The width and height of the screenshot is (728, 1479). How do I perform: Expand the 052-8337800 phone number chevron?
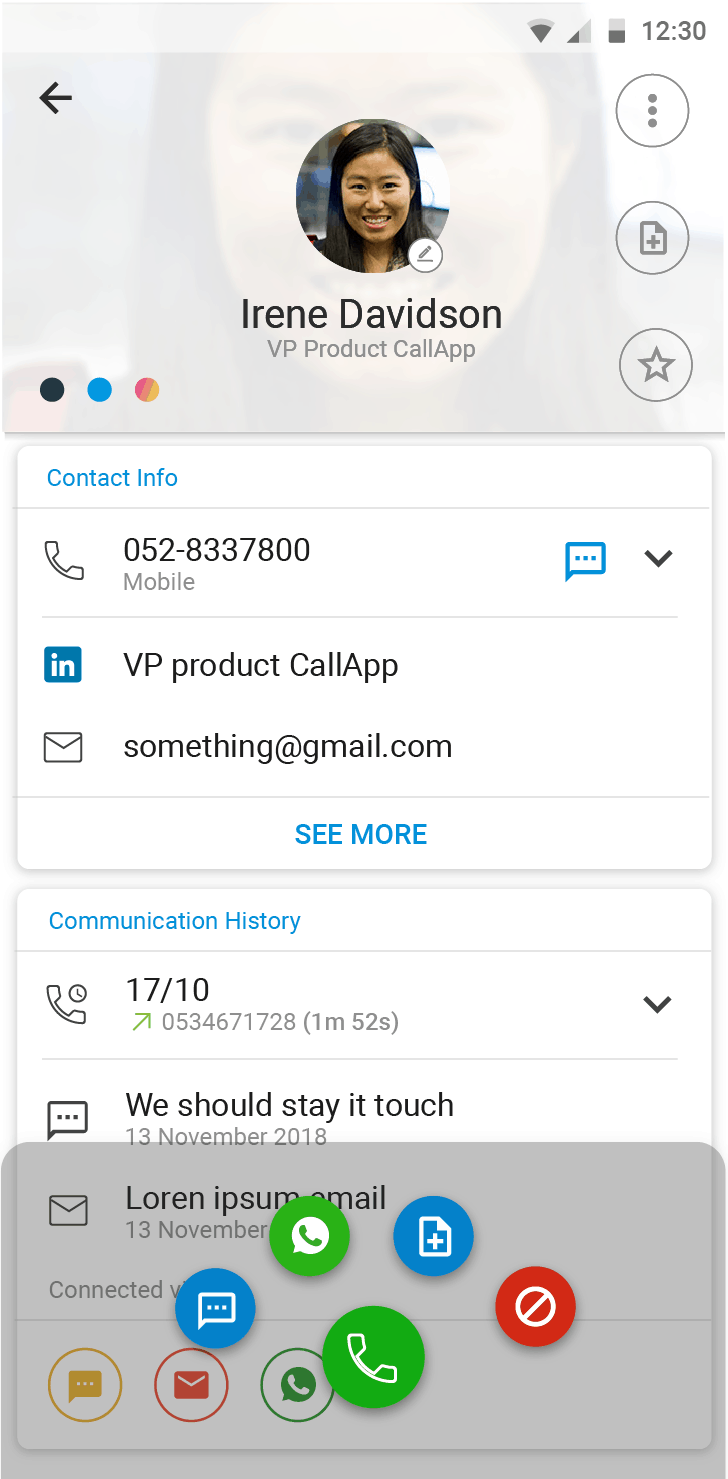pos(658,559)
